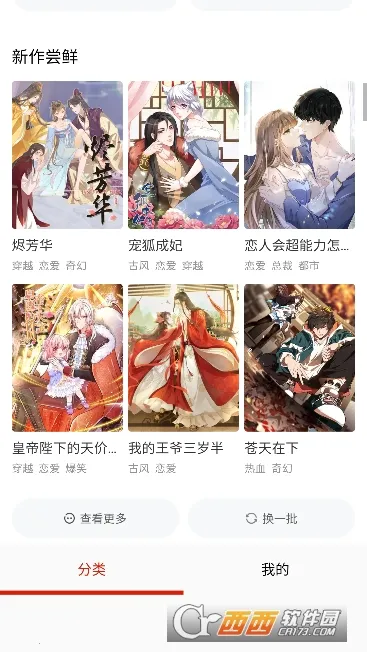The width and height of the screenshot is (367, 652).
Task: Open the 烬芳华 comic
Action: (x=67, y=155)
